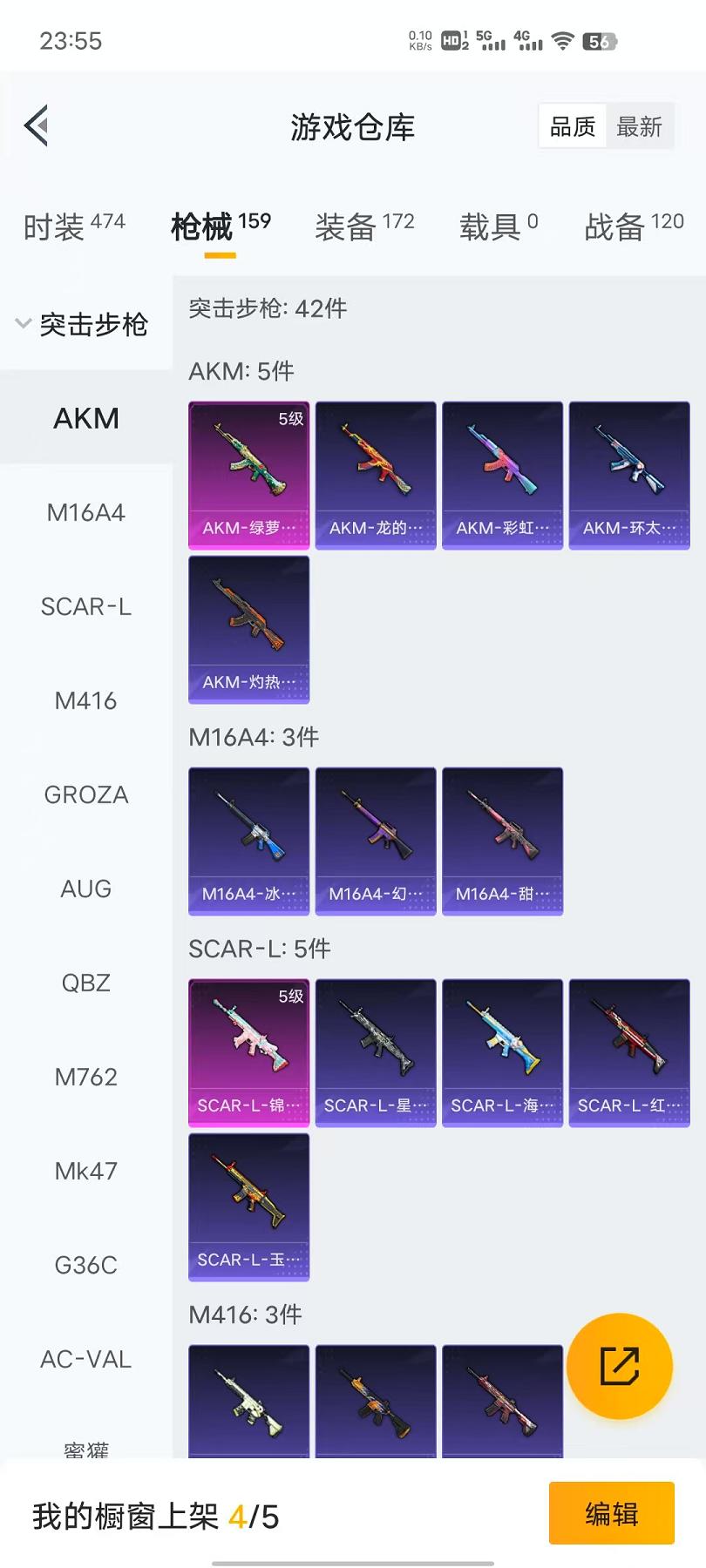Switch to the 时装 tab
Screen dimensions: 706x1568
(x=74, y=226)
